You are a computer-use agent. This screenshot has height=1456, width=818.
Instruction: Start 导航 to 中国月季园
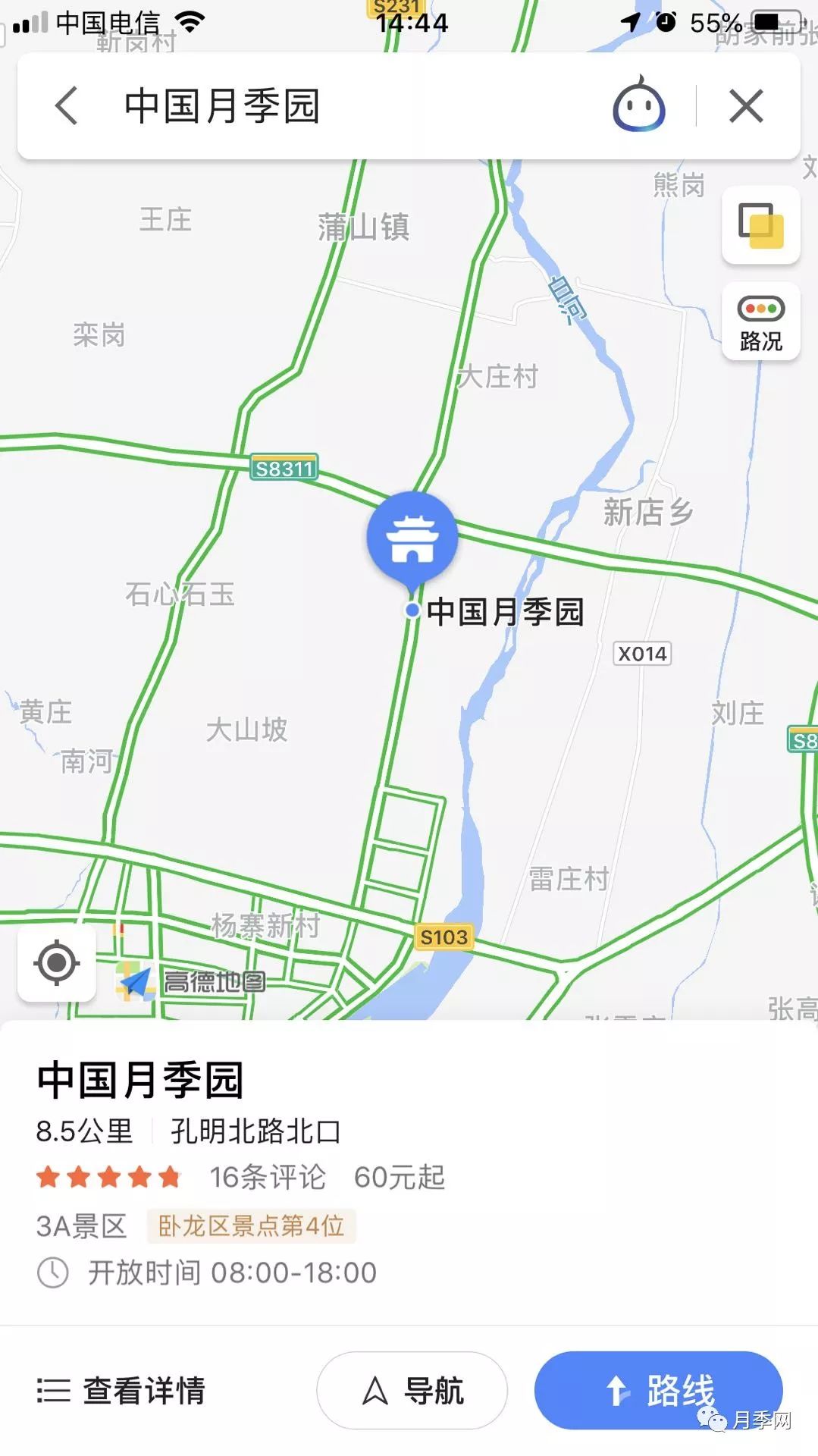click(x=412, y=1391)
